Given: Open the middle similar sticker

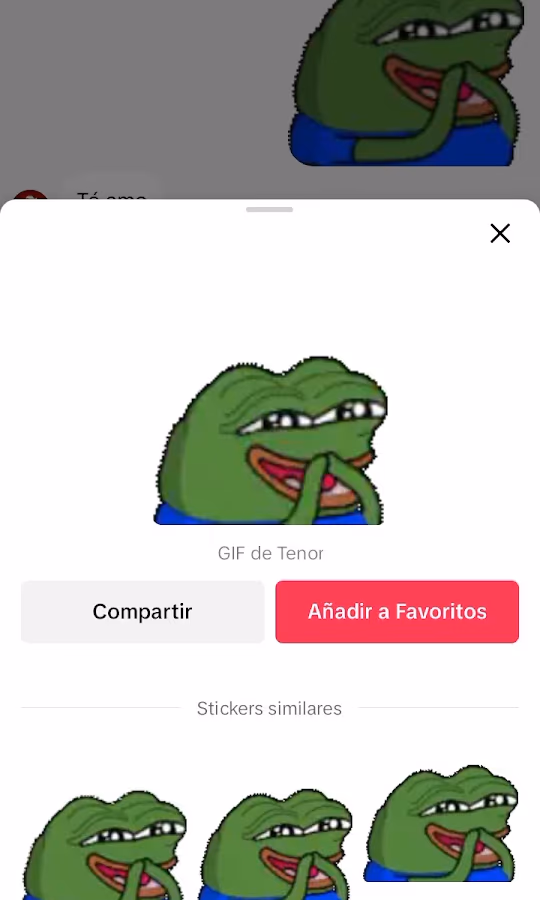Looking at the screenshot, I should pos(274,844).
